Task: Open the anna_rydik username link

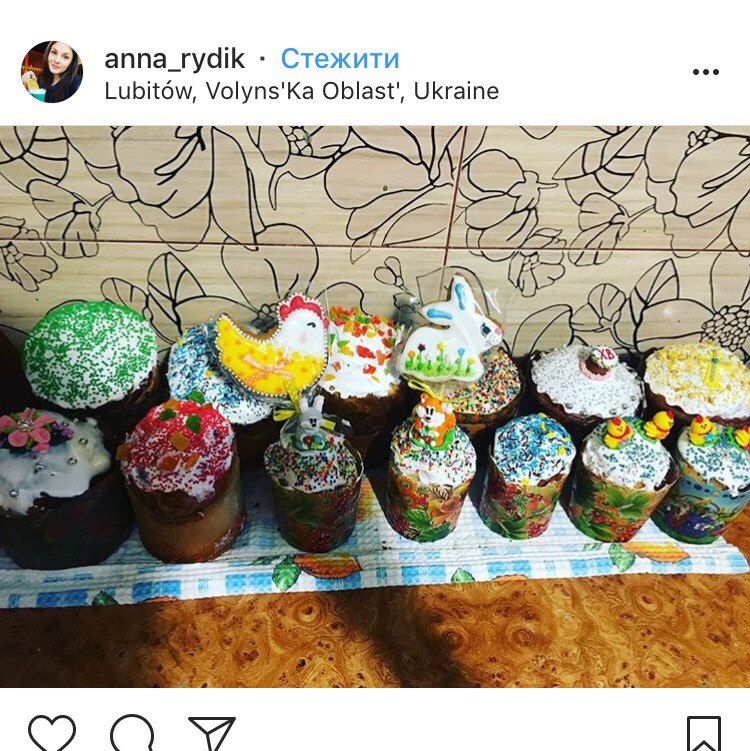Action: (175, 58)
